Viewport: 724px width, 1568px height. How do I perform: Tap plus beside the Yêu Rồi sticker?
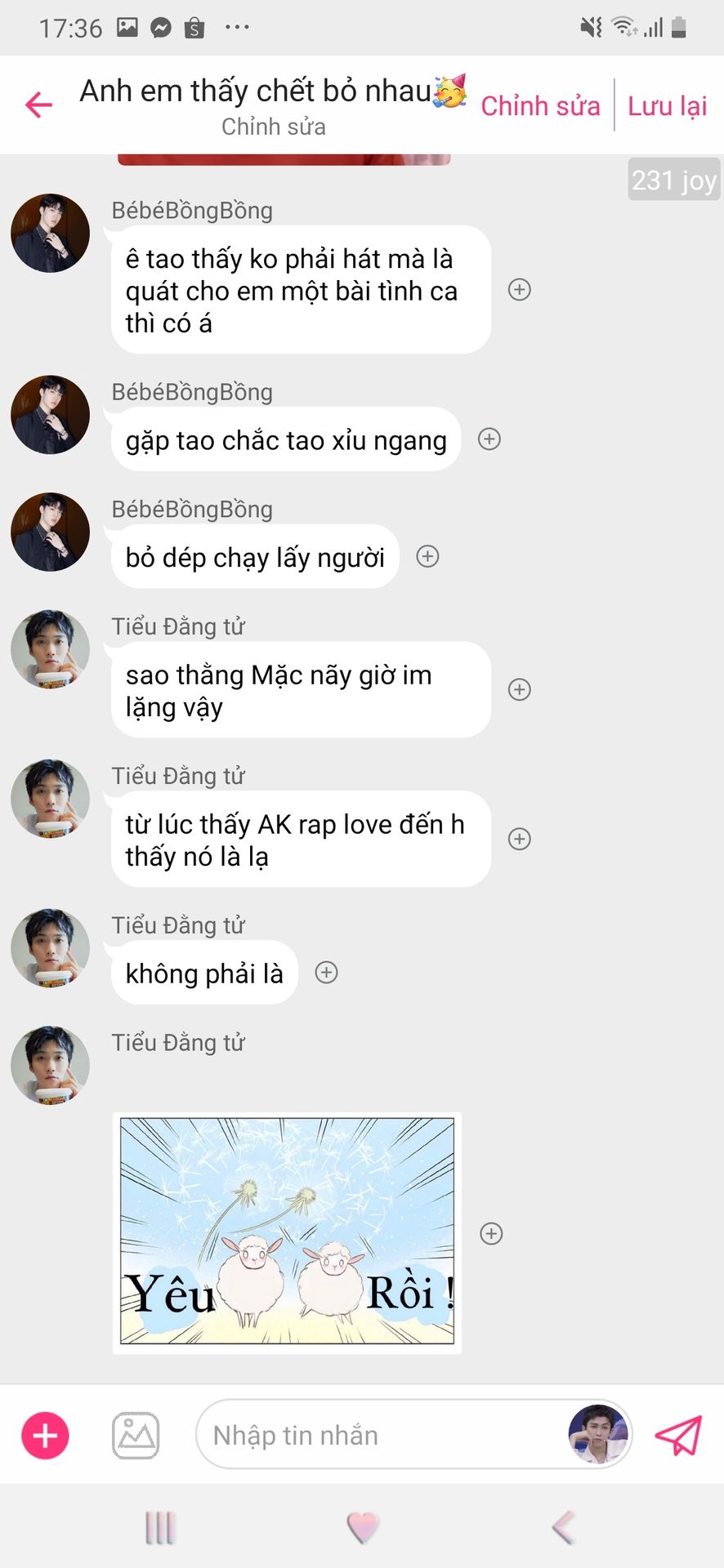491,1233
